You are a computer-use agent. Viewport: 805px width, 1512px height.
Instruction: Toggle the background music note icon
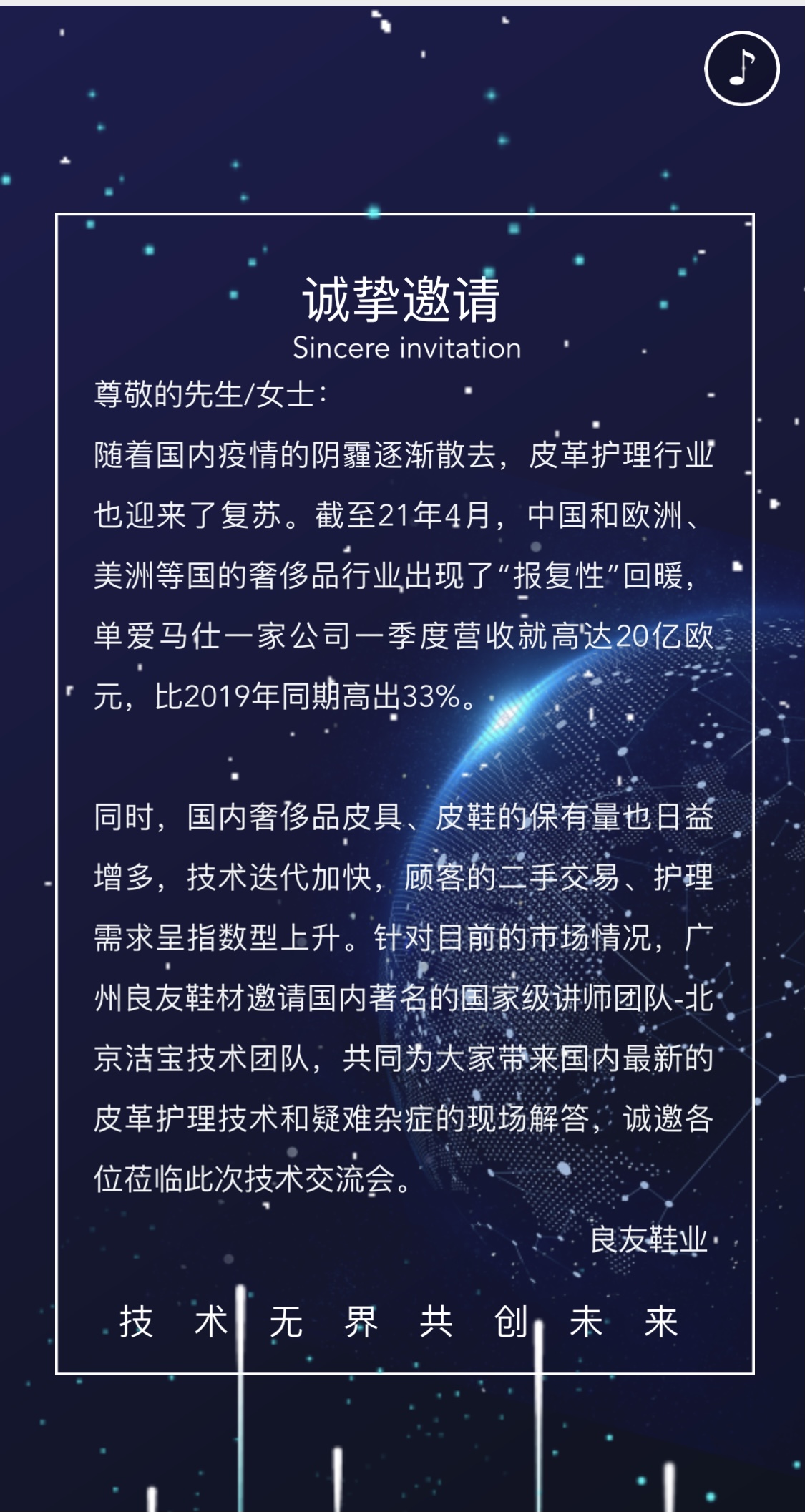tap(742, 69)
